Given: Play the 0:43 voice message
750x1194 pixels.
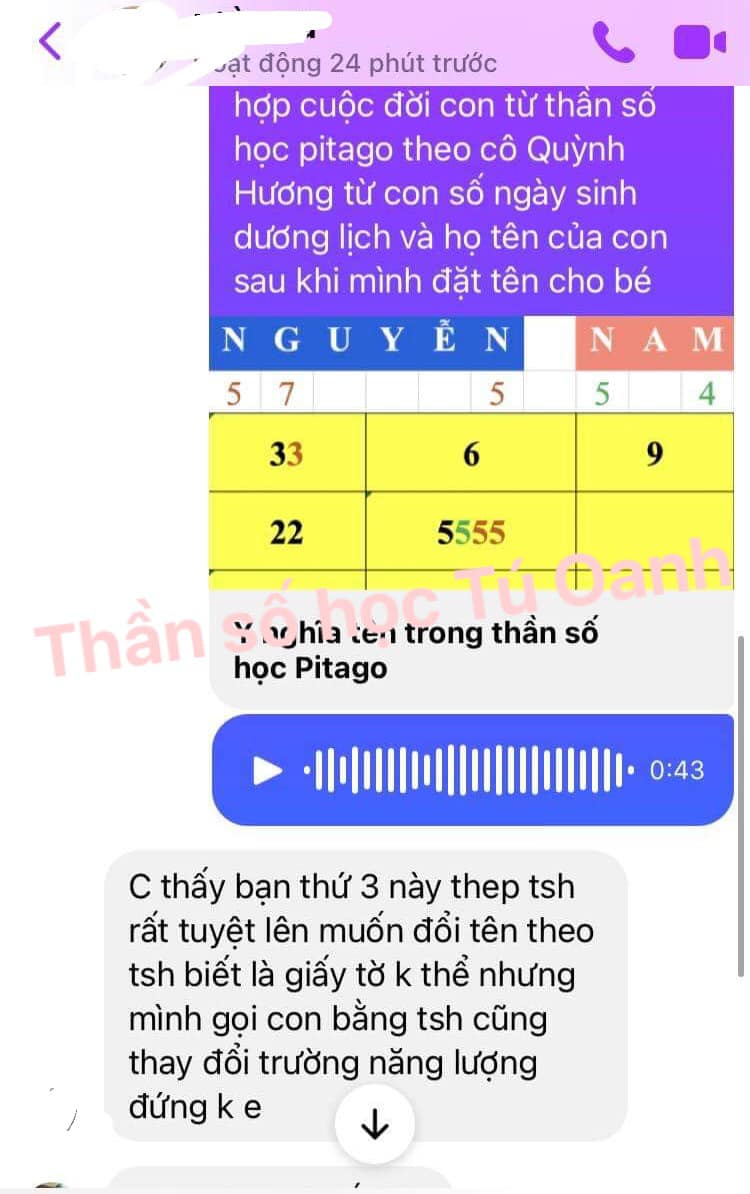Looking at the screenshot, I should click(267, 770).
